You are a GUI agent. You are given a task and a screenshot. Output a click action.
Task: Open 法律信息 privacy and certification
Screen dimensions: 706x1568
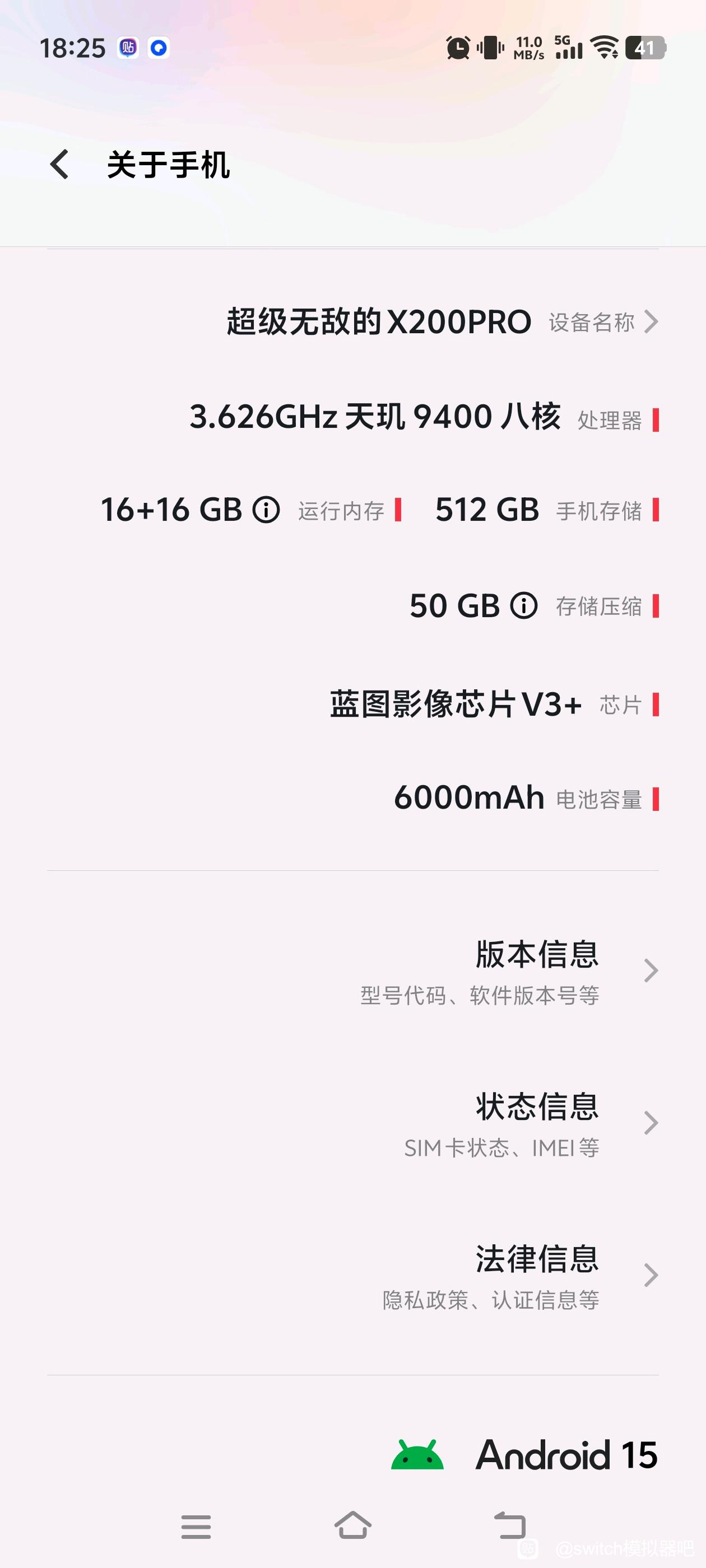(352, 1275)
